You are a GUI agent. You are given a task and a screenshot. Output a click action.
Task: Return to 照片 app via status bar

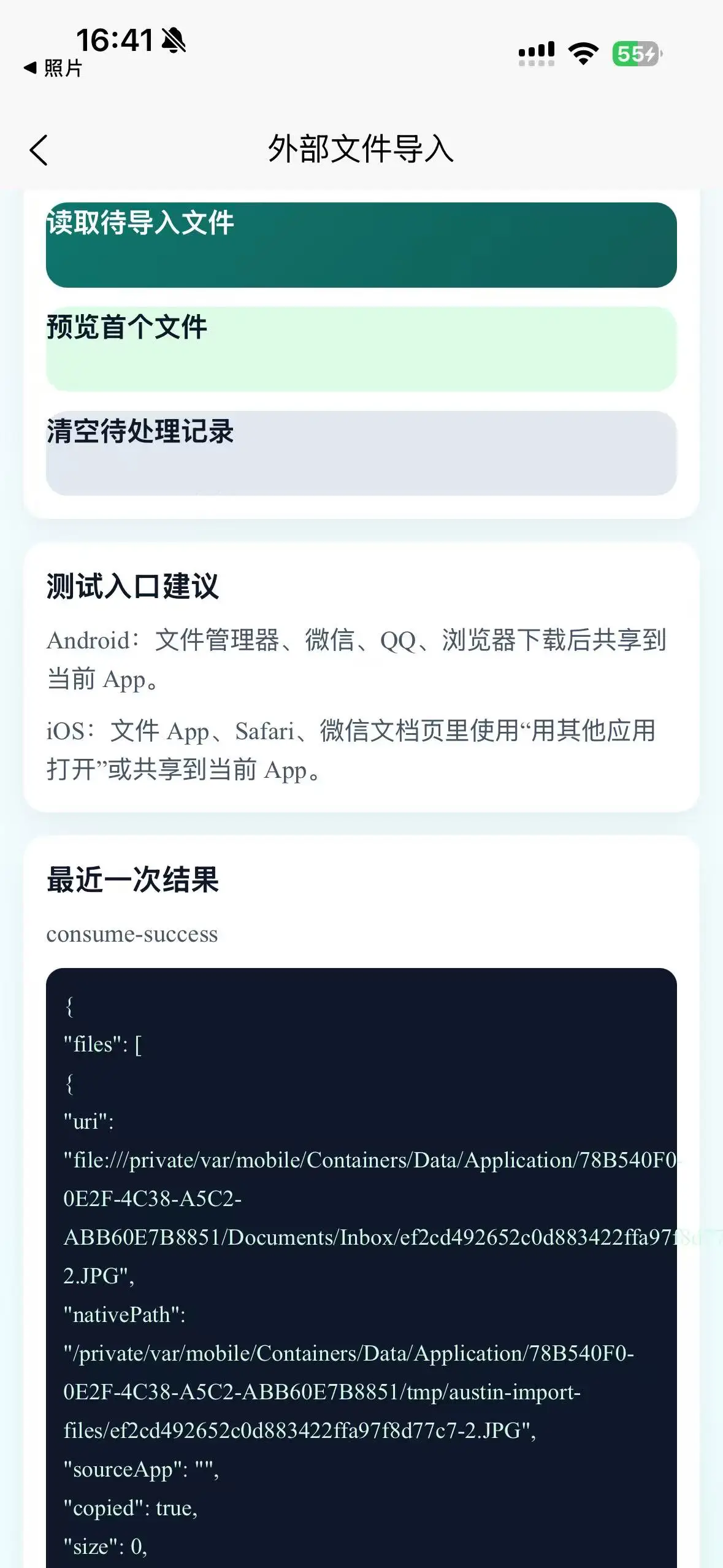53,68
